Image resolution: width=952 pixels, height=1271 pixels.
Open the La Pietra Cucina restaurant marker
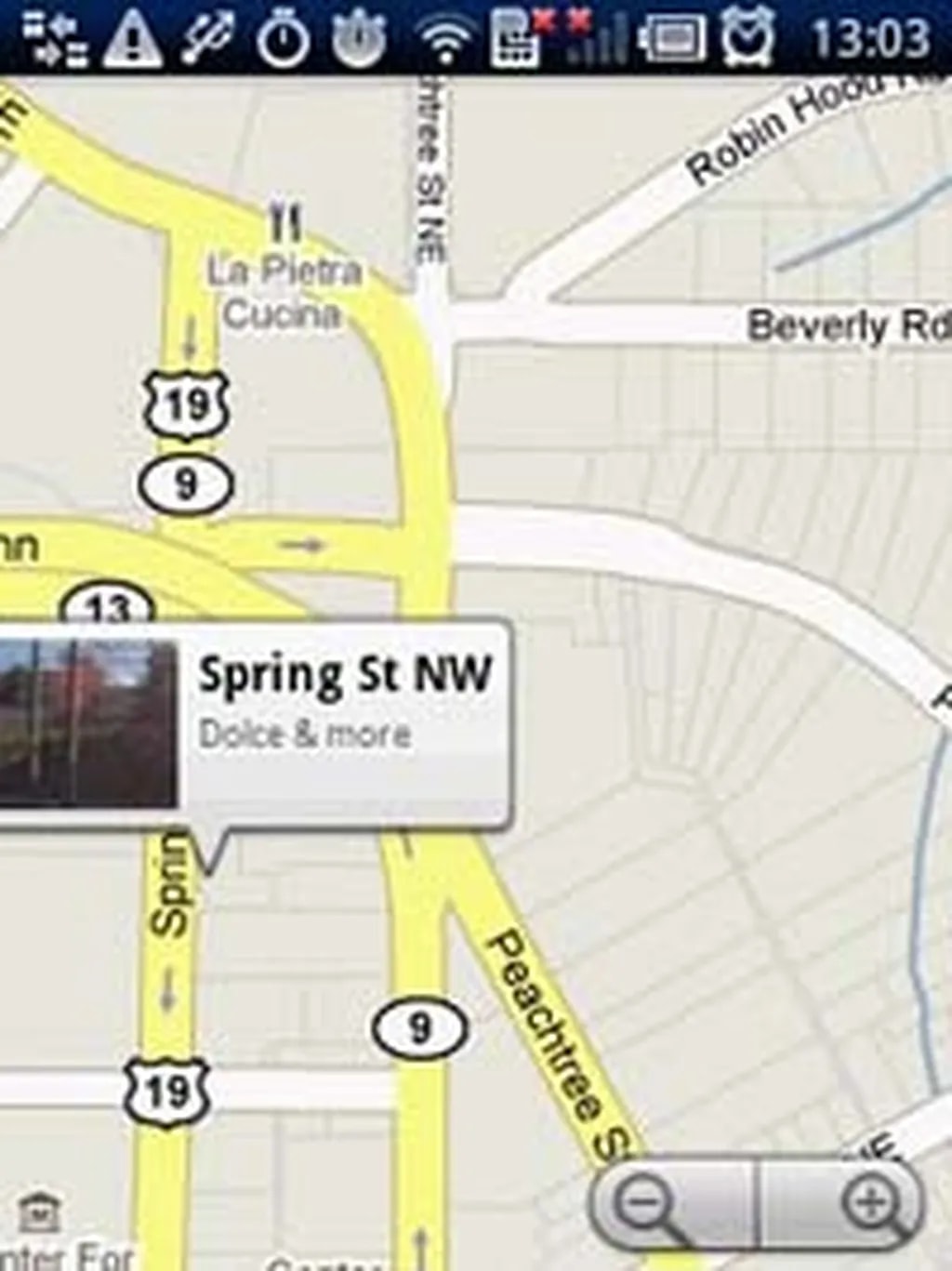[x=284, y=224]
